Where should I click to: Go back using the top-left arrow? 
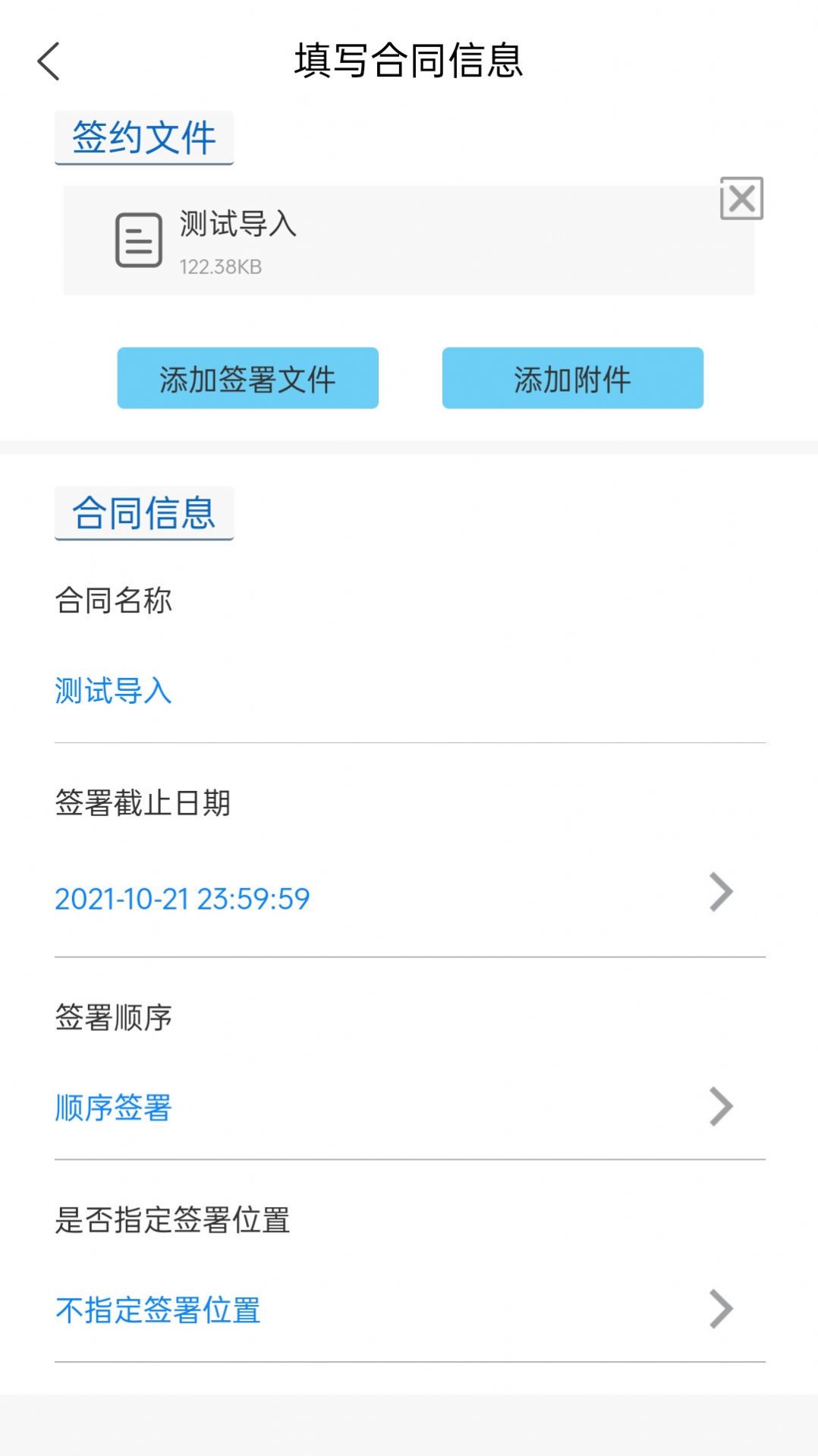49,61
